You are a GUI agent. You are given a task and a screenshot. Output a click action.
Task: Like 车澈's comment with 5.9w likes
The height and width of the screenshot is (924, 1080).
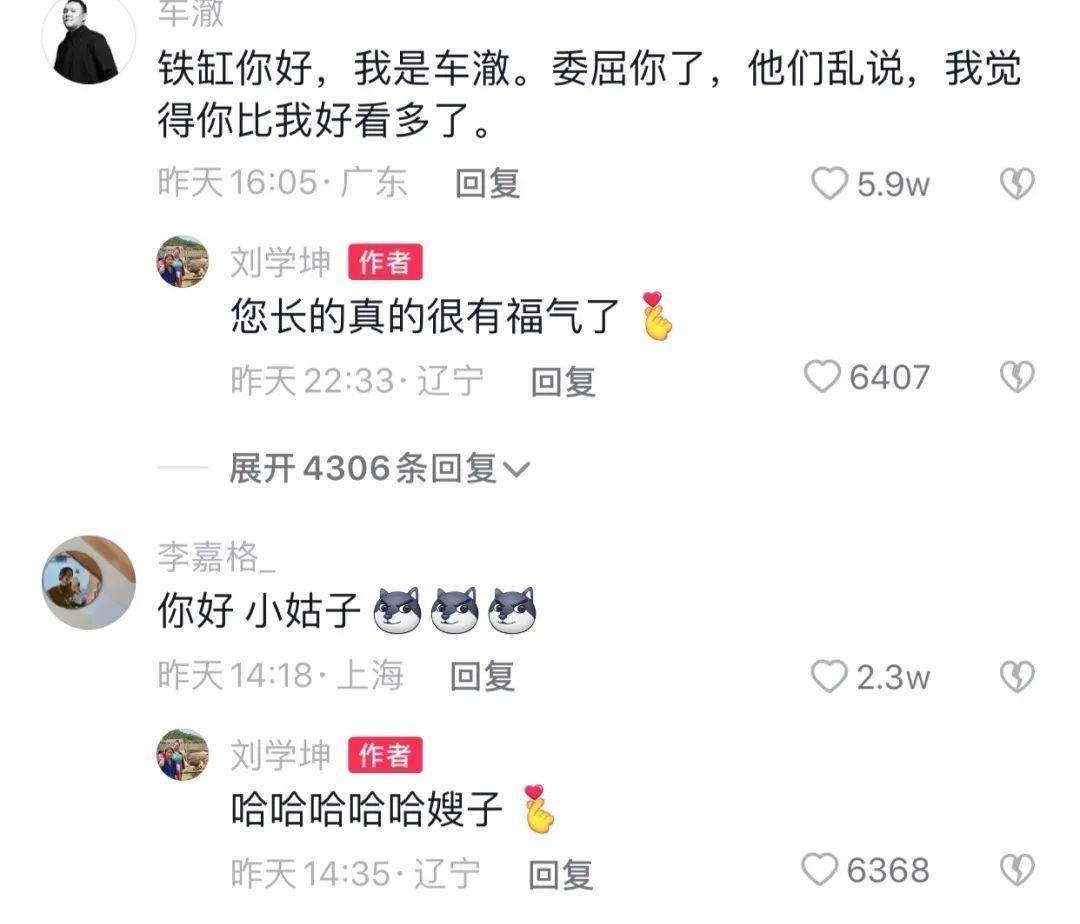click(829, 184)
